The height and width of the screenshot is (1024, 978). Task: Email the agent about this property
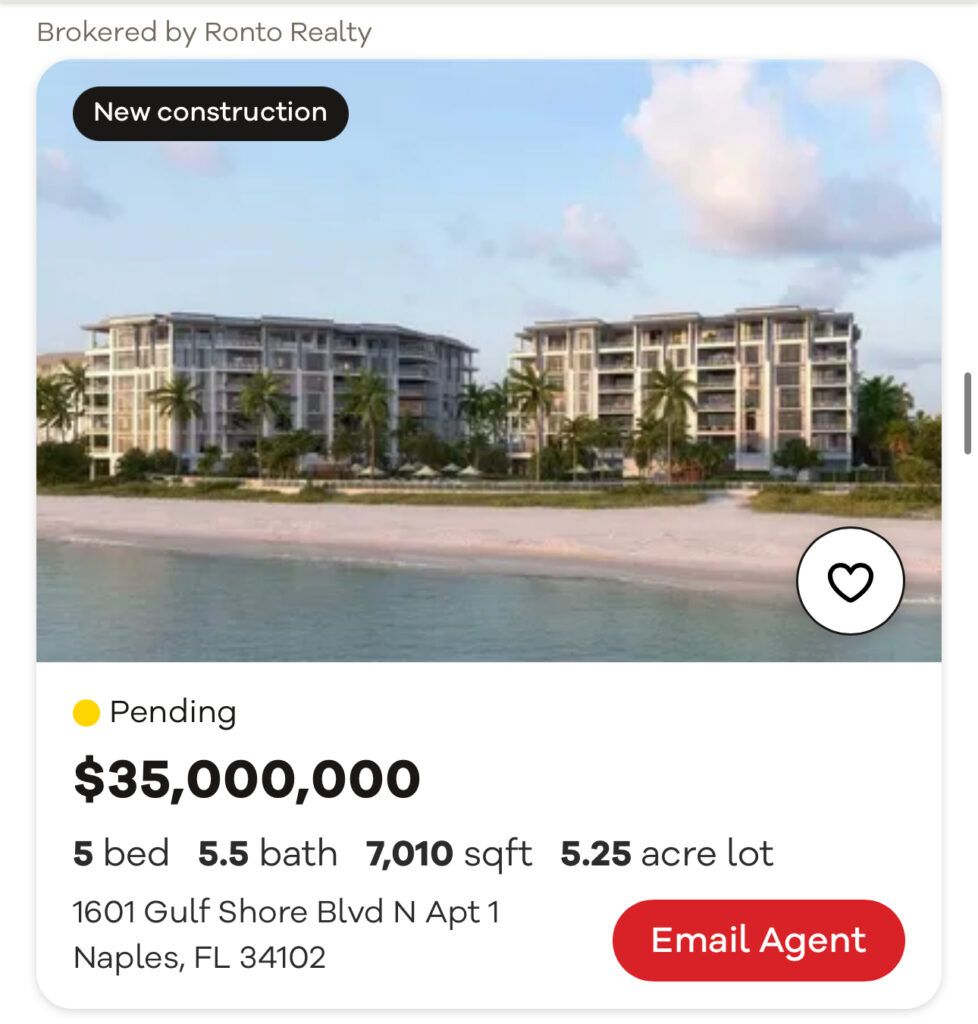coord(758,940)
